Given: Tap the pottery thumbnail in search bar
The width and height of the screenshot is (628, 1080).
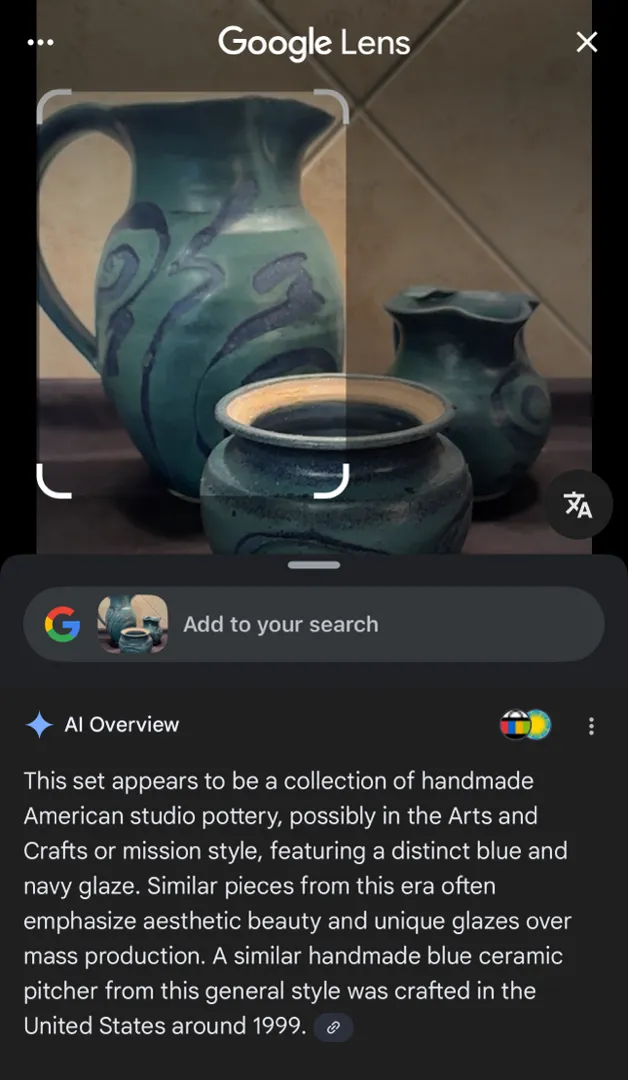Looking at the screenshot, I should pos(132,624).
